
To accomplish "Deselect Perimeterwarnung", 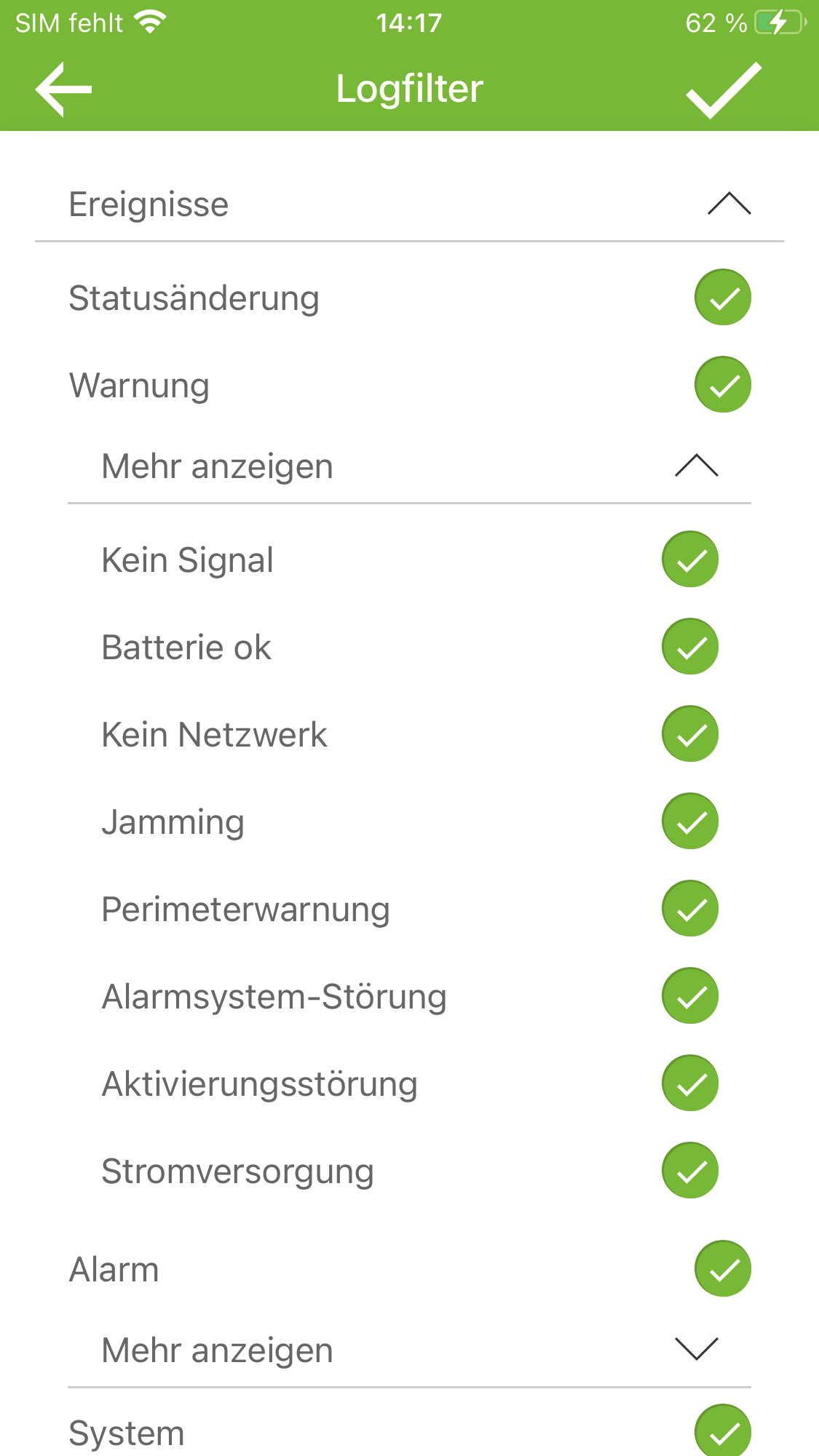I will click(x=690, y=909).
